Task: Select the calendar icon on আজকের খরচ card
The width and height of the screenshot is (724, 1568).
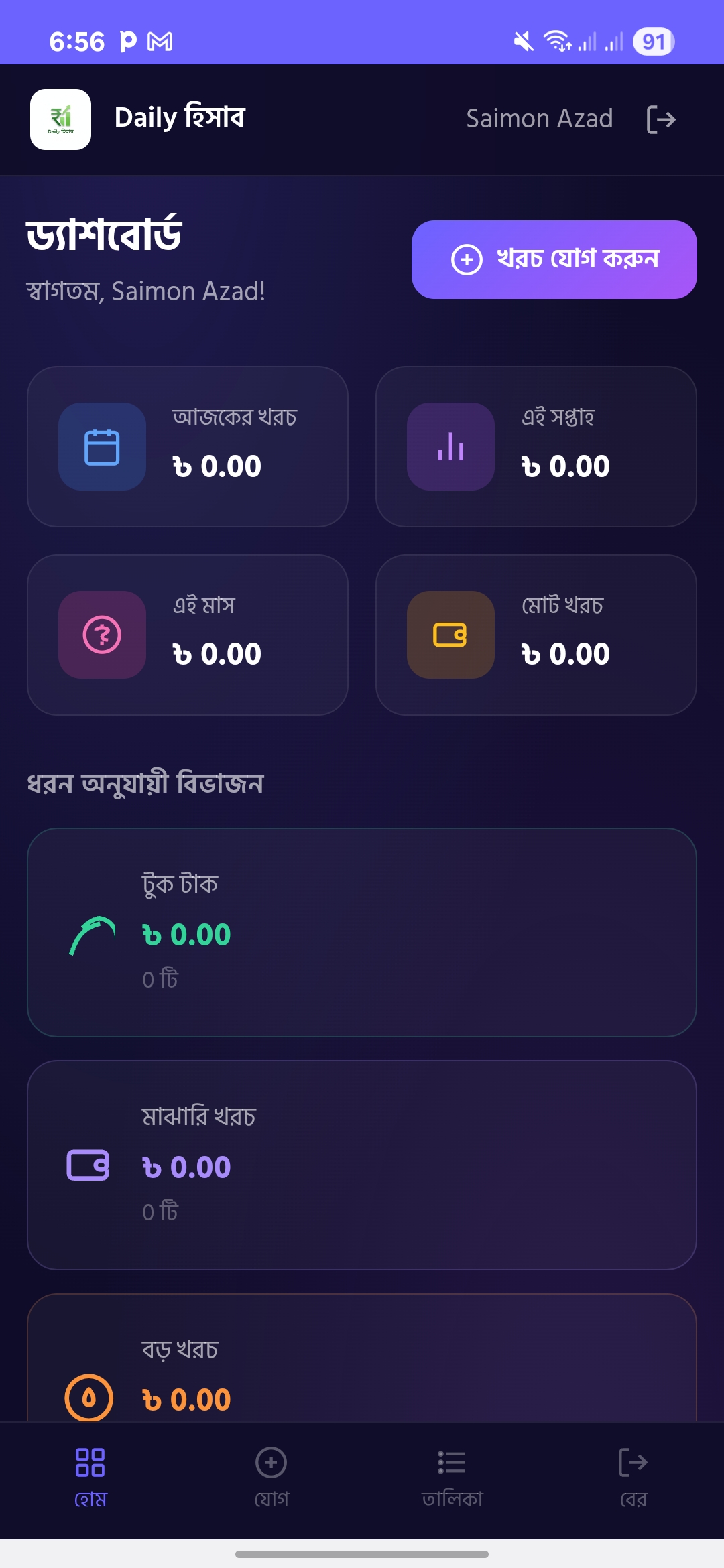Action: [102, 447]
